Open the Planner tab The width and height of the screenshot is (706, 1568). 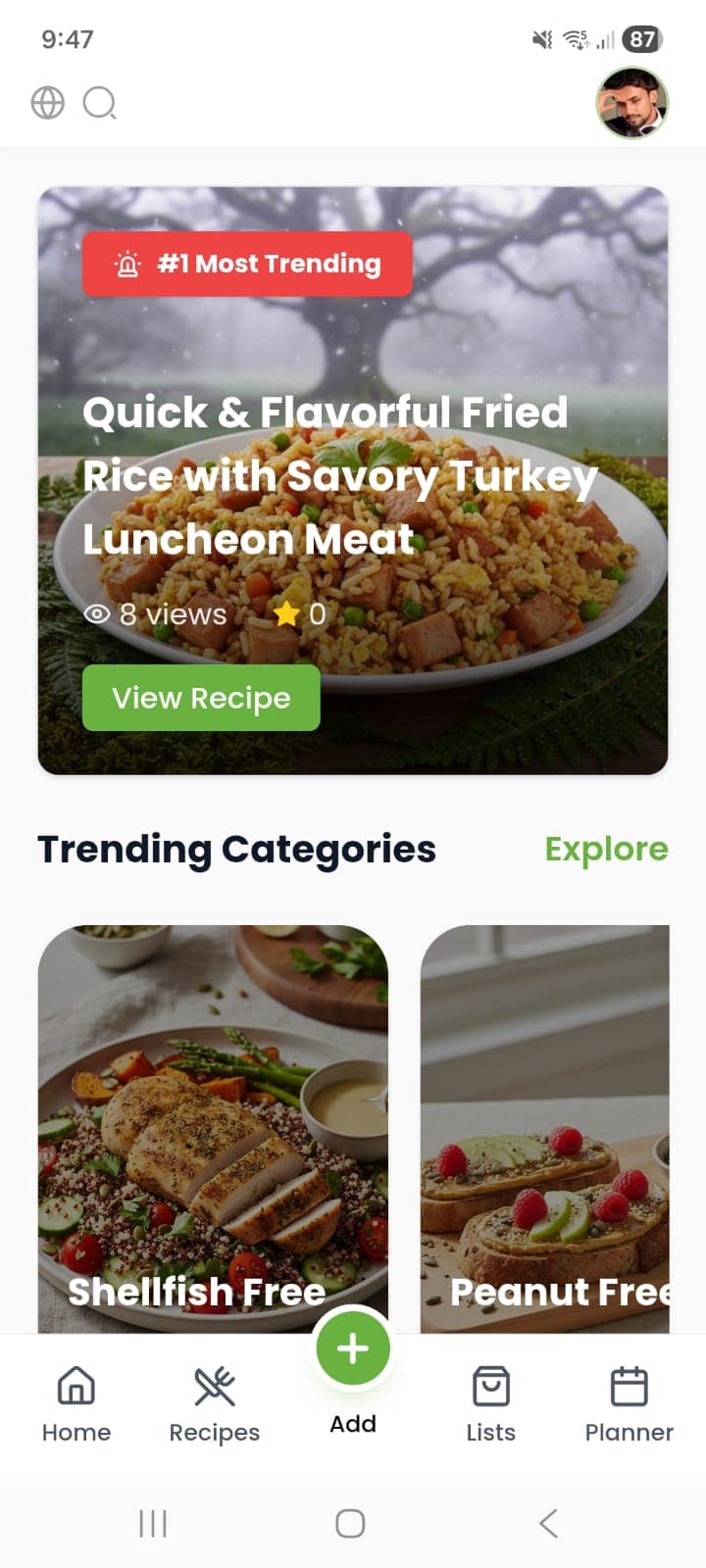point(630,1404)
